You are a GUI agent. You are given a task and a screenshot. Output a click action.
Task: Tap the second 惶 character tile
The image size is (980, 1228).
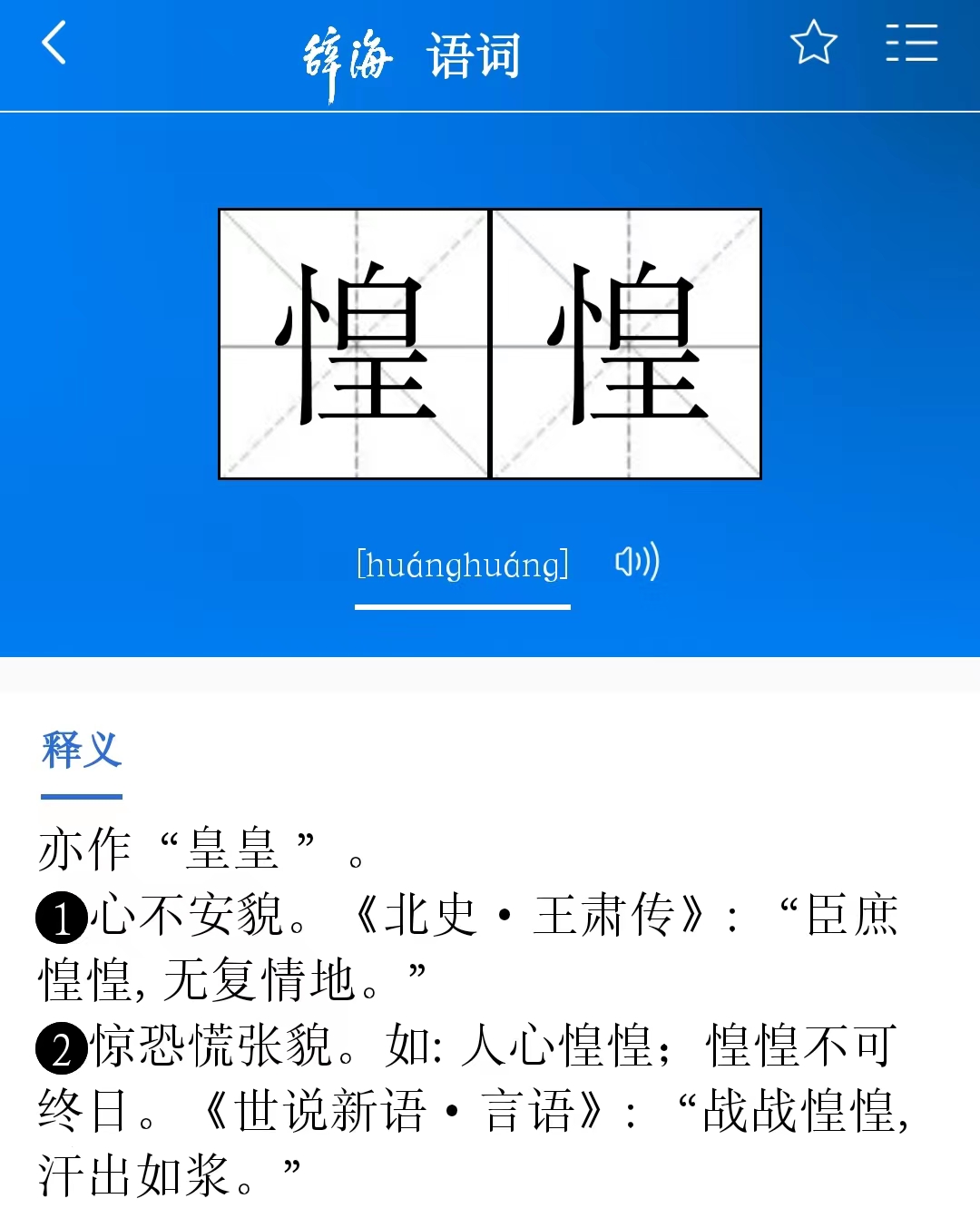(x=626, y=344)
